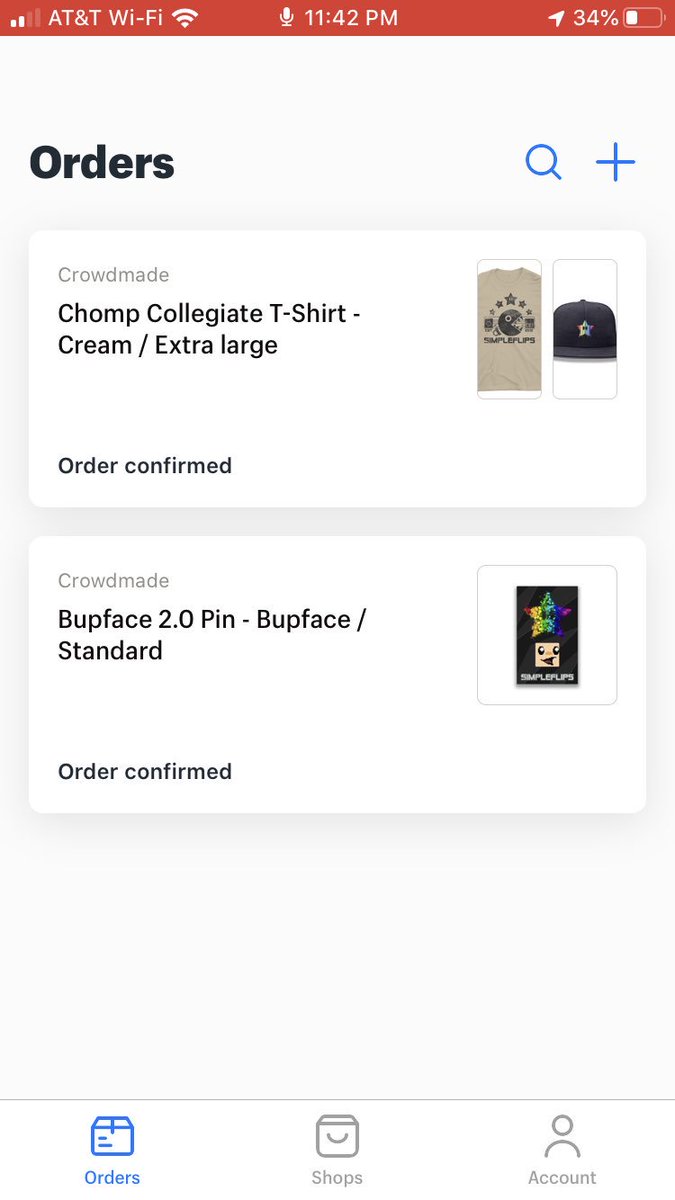Switch to the Account tab

[562, 1150]
